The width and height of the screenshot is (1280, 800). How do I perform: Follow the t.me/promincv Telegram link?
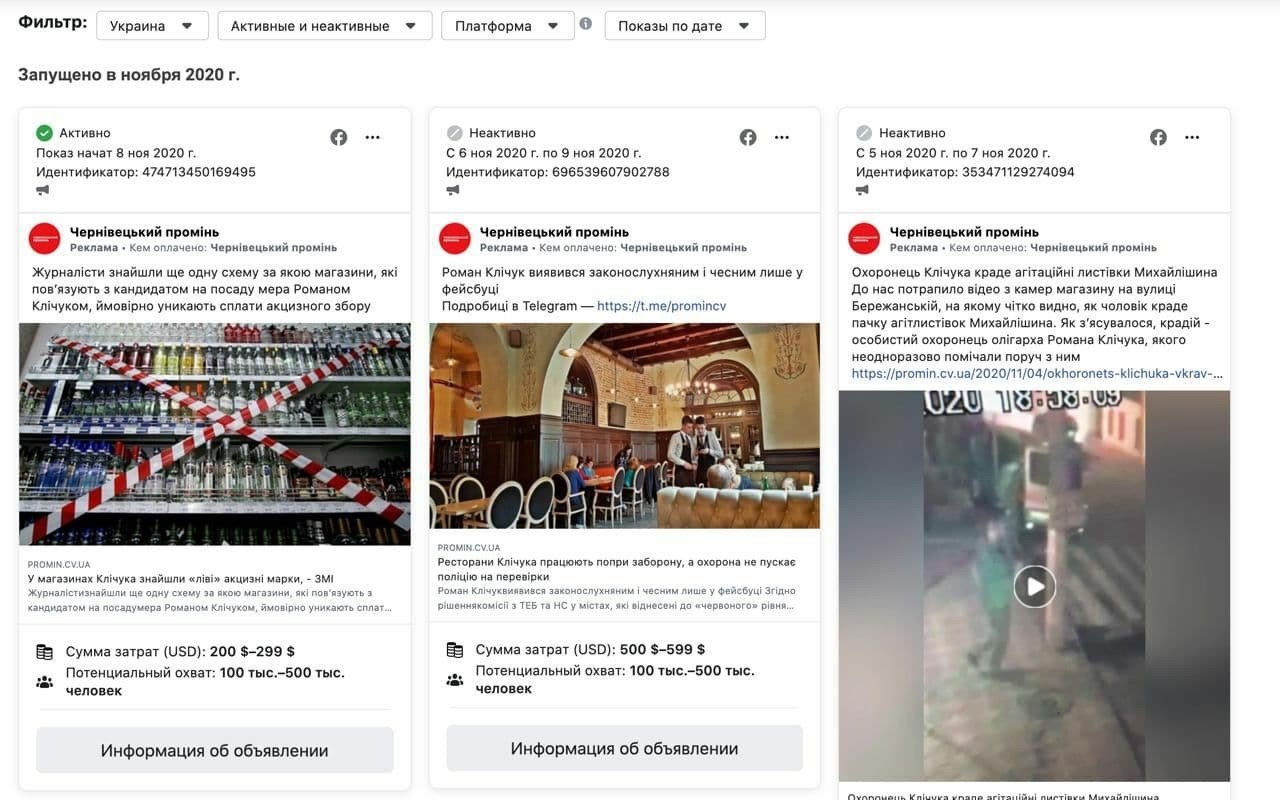tap(661, 306)
